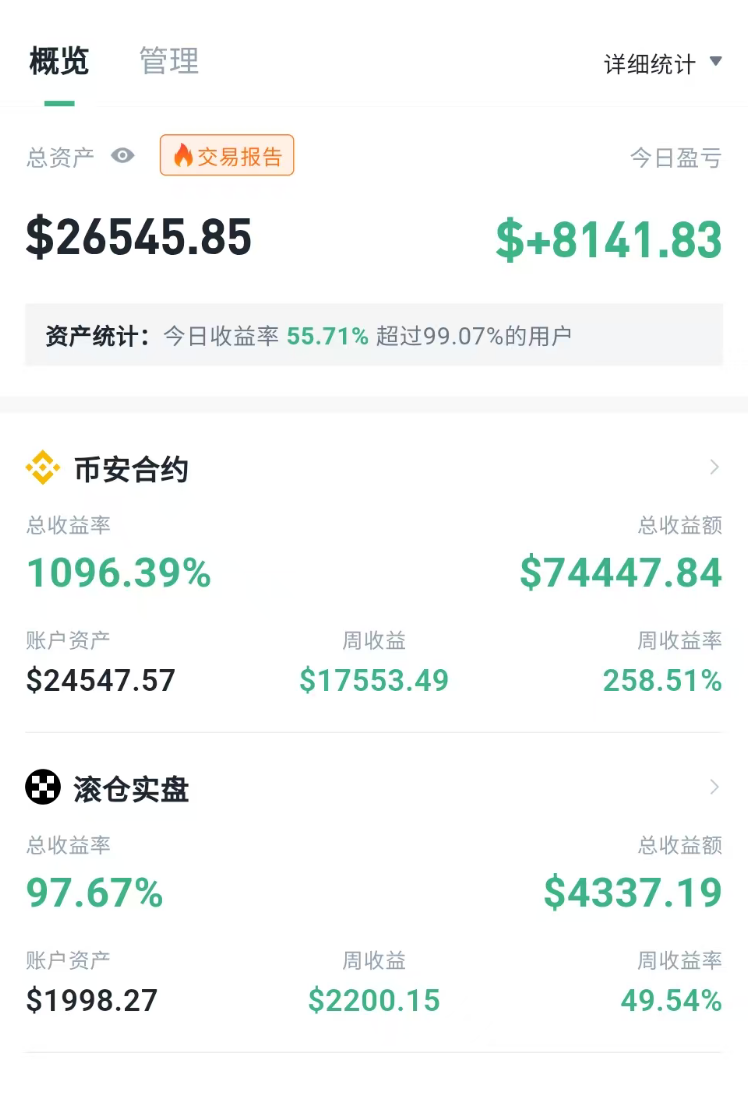Open the 交易报告 trading report
This screenshot has width=748, height=1115.
[x=227, y=155]
